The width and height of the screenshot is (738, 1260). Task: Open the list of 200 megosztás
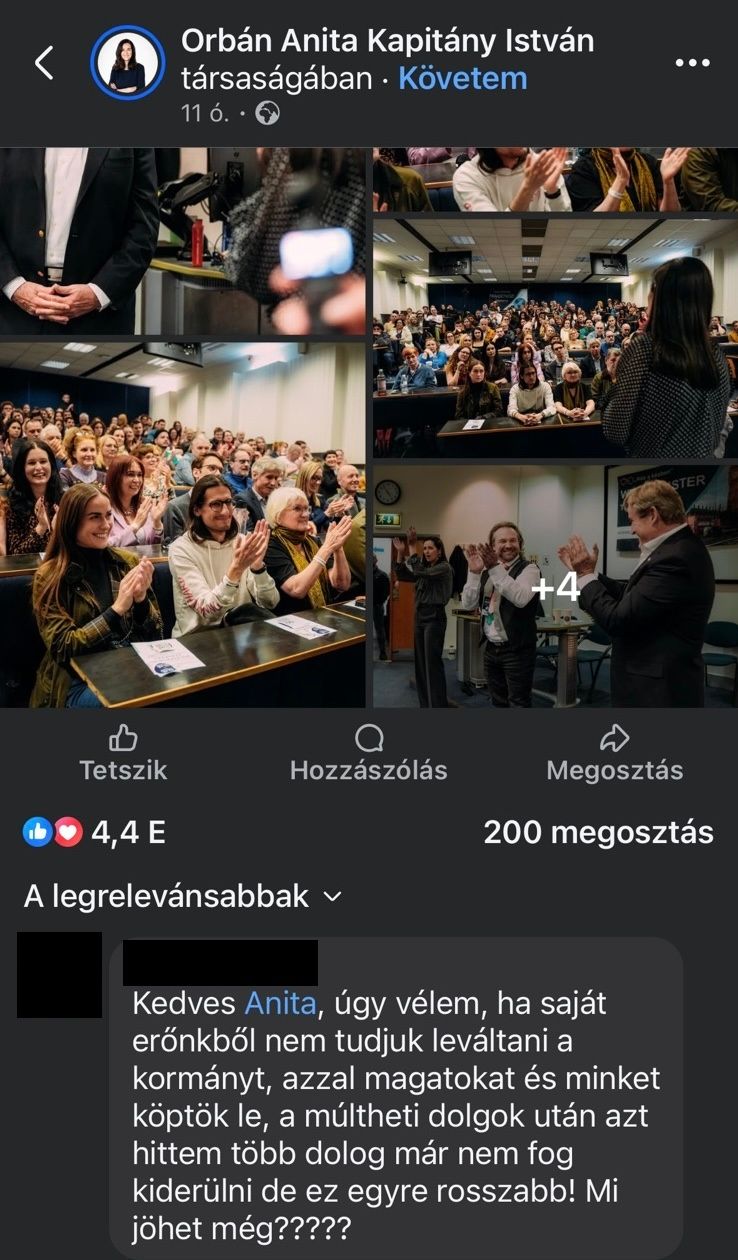coord(598,832)
